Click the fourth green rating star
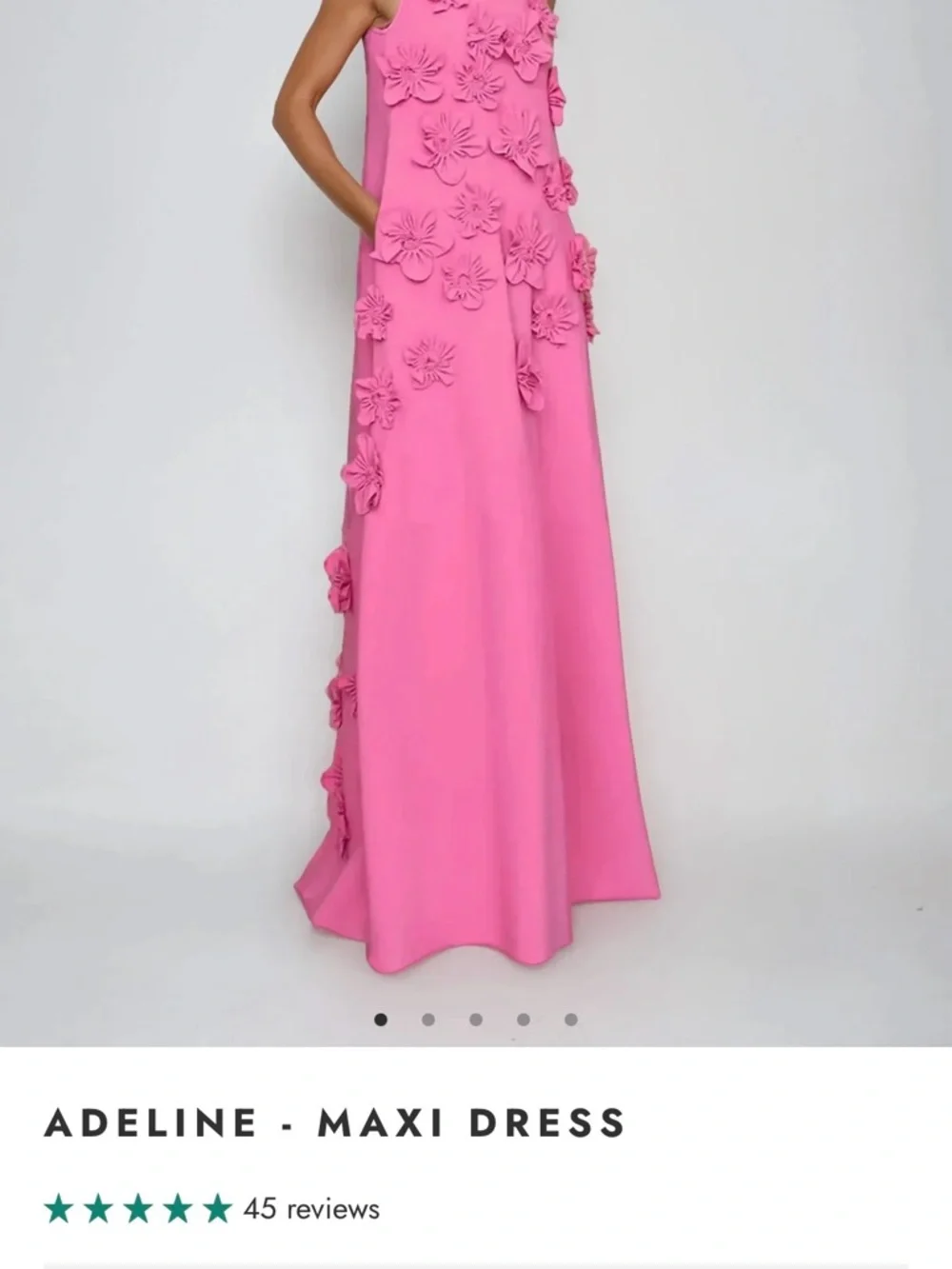This screenshot has height=1269, width=952. (x=177, y=1208)
